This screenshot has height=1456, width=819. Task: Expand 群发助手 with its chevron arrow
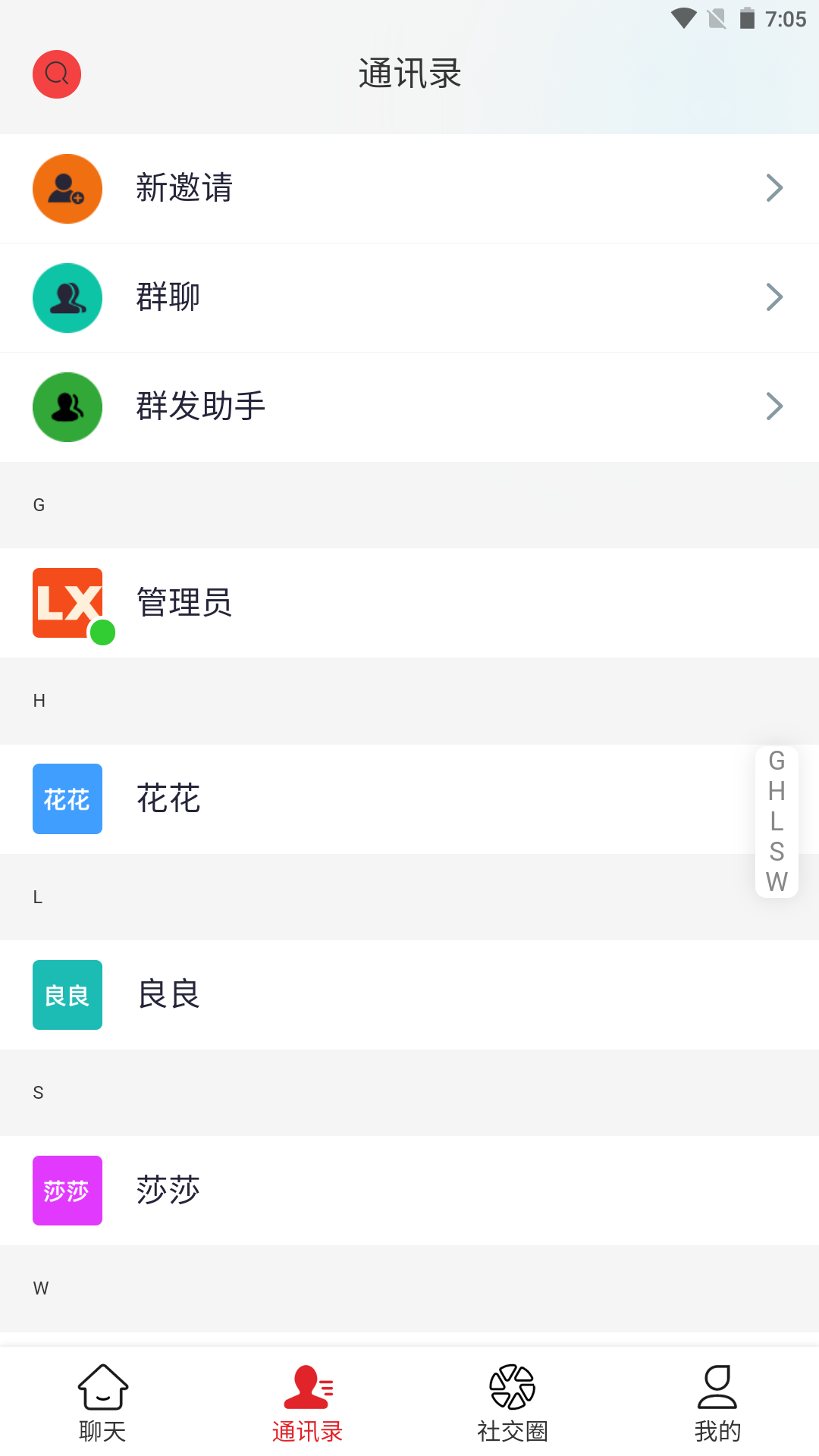[774, 406]
